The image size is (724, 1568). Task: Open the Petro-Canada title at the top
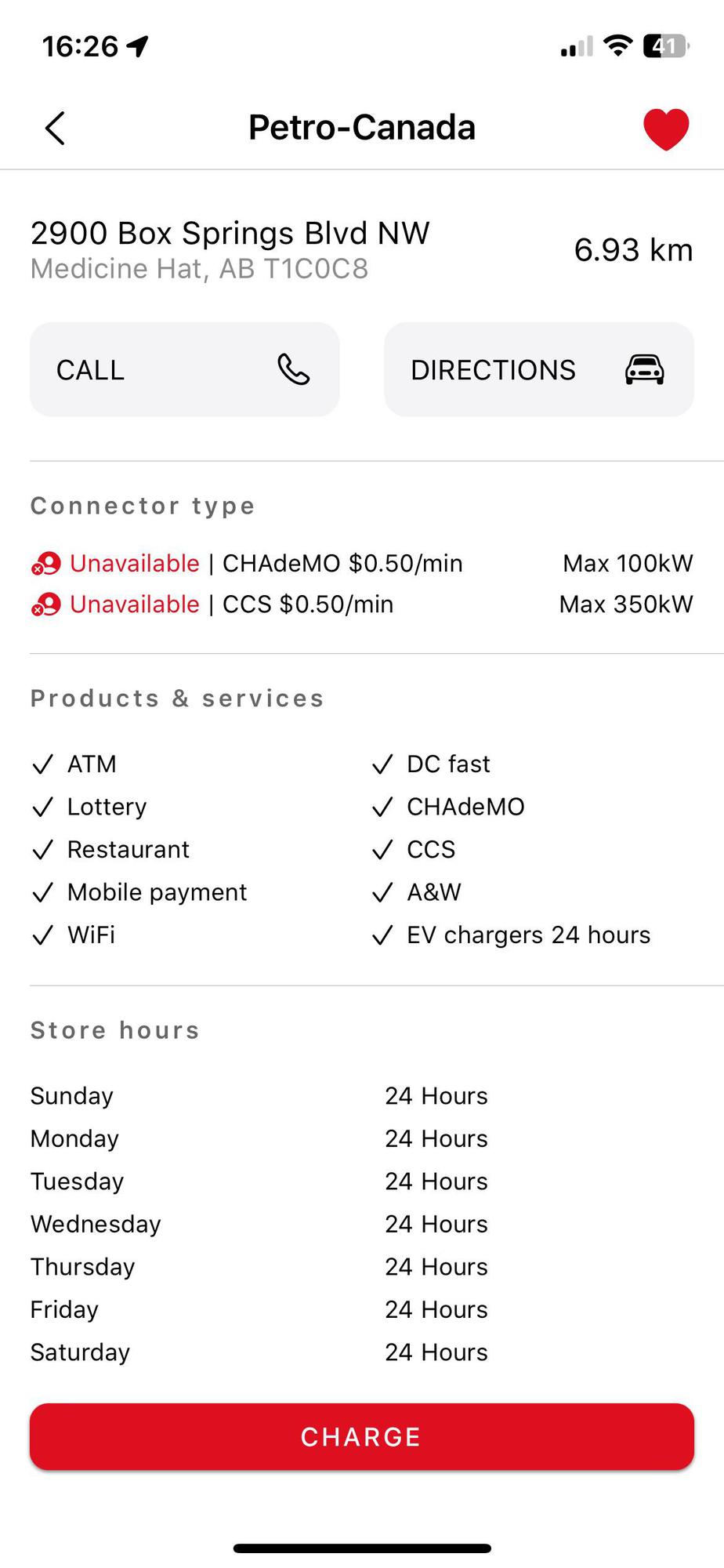click(361, 127)
